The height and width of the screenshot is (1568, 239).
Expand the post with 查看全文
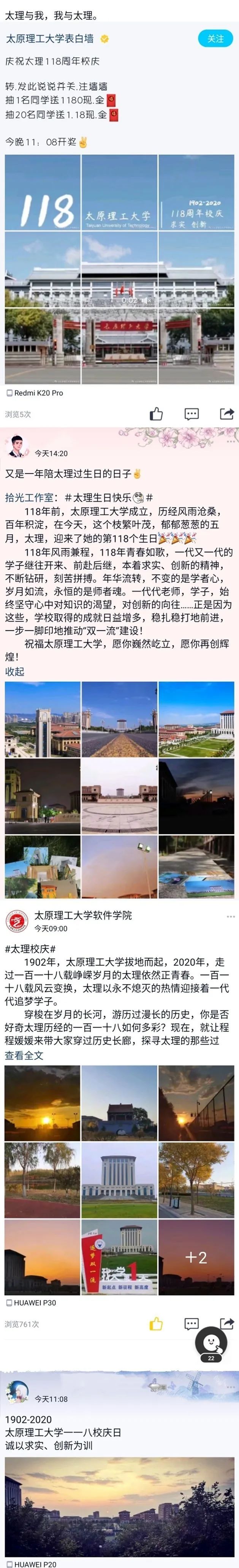[x=24, y=1055]
